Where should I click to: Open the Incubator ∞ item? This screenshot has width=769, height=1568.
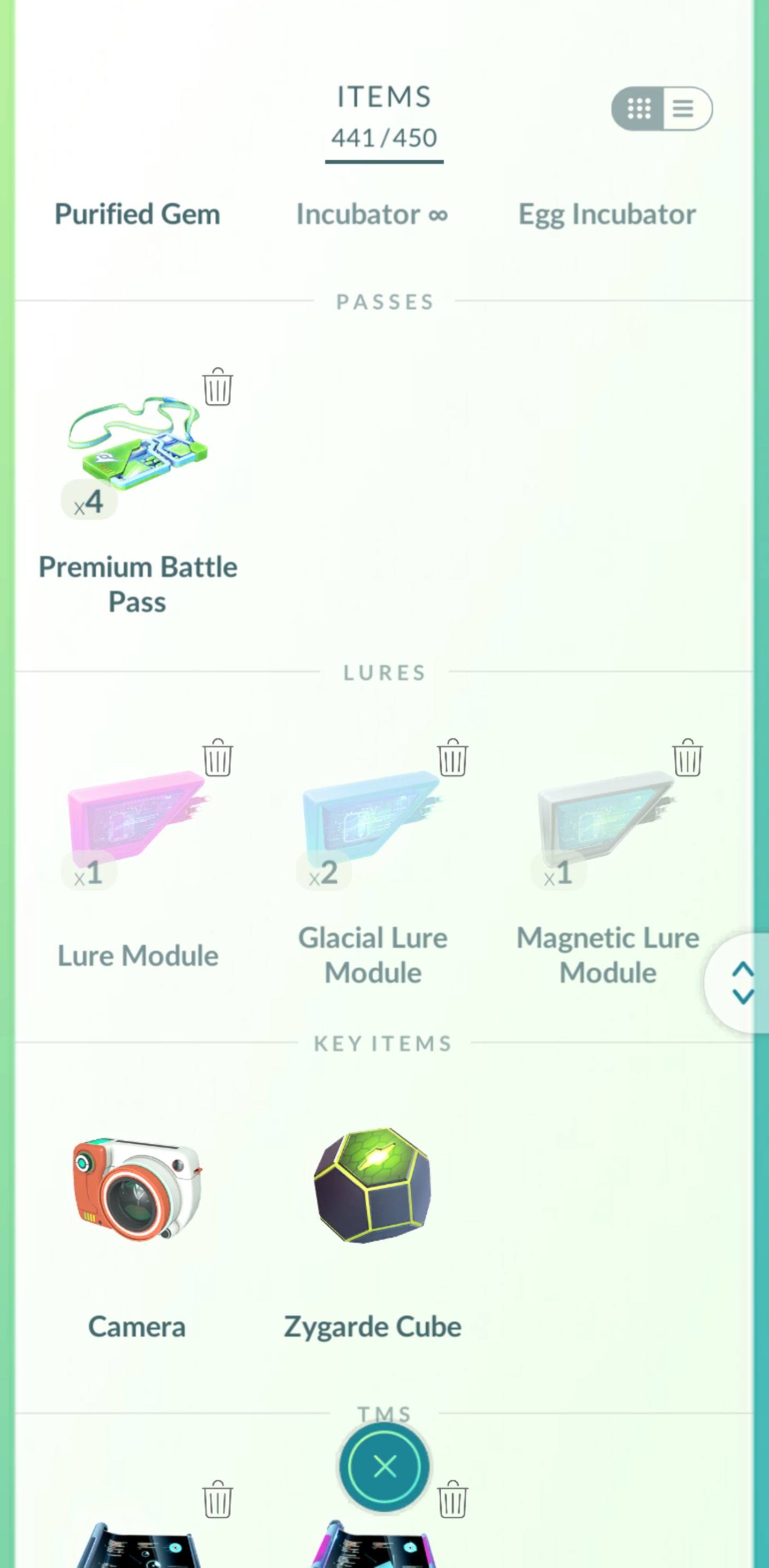pyautogui.click(x=372, y=214)
